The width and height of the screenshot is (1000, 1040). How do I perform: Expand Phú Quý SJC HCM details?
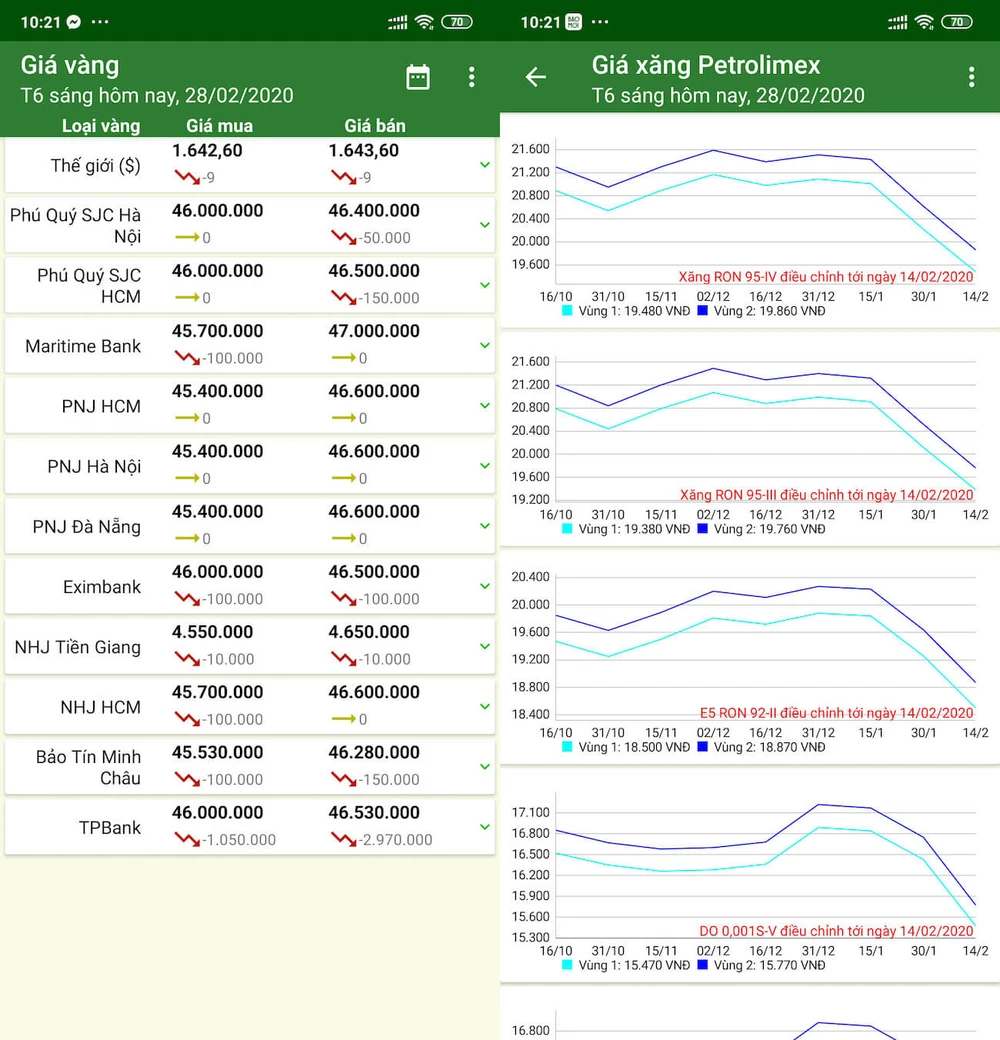tap(485, 285)
